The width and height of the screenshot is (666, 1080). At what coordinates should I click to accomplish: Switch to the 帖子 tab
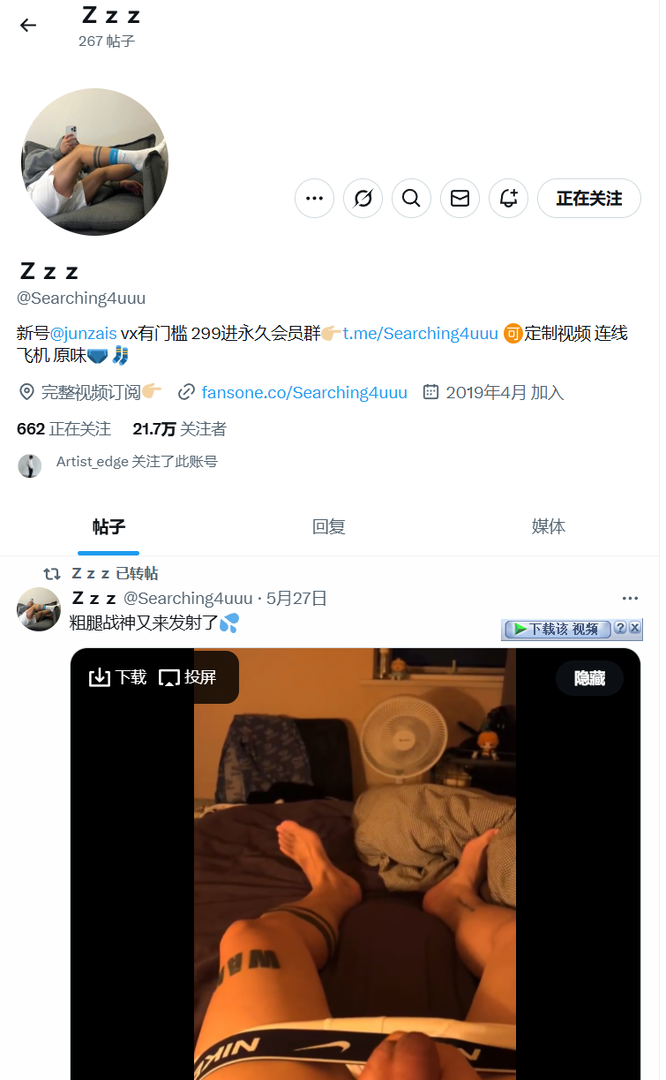[x=109, y=526]
